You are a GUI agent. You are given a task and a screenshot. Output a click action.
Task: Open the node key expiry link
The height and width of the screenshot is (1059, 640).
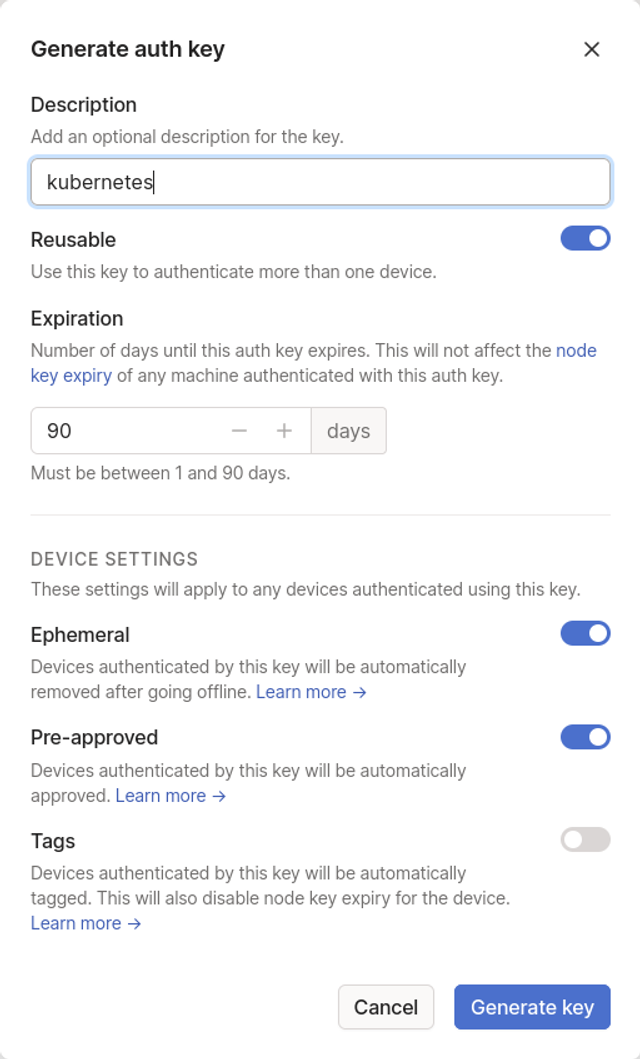[313, 363]
